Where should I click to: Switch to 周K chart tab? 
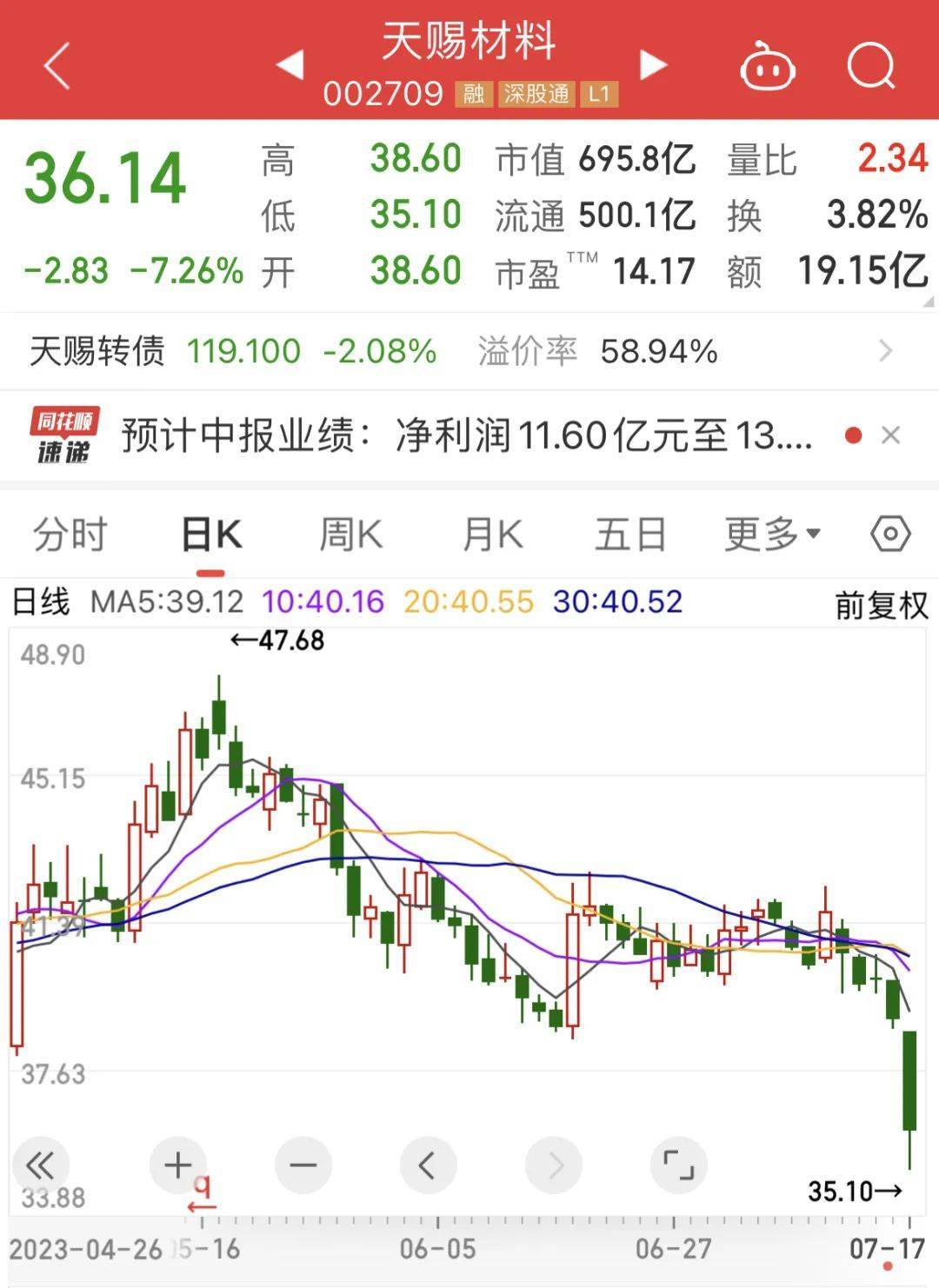(x=350, y=534)
